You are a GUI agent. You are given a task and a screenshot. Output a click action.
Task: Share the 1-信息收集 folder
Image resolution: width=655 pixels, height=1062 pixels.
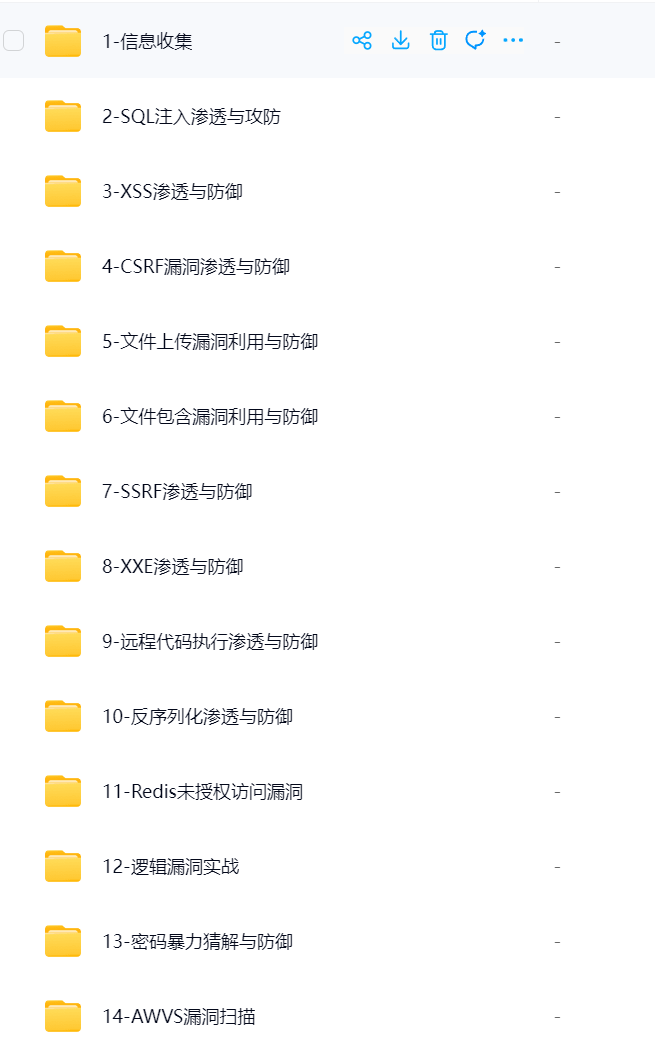[x=362, y=41]
